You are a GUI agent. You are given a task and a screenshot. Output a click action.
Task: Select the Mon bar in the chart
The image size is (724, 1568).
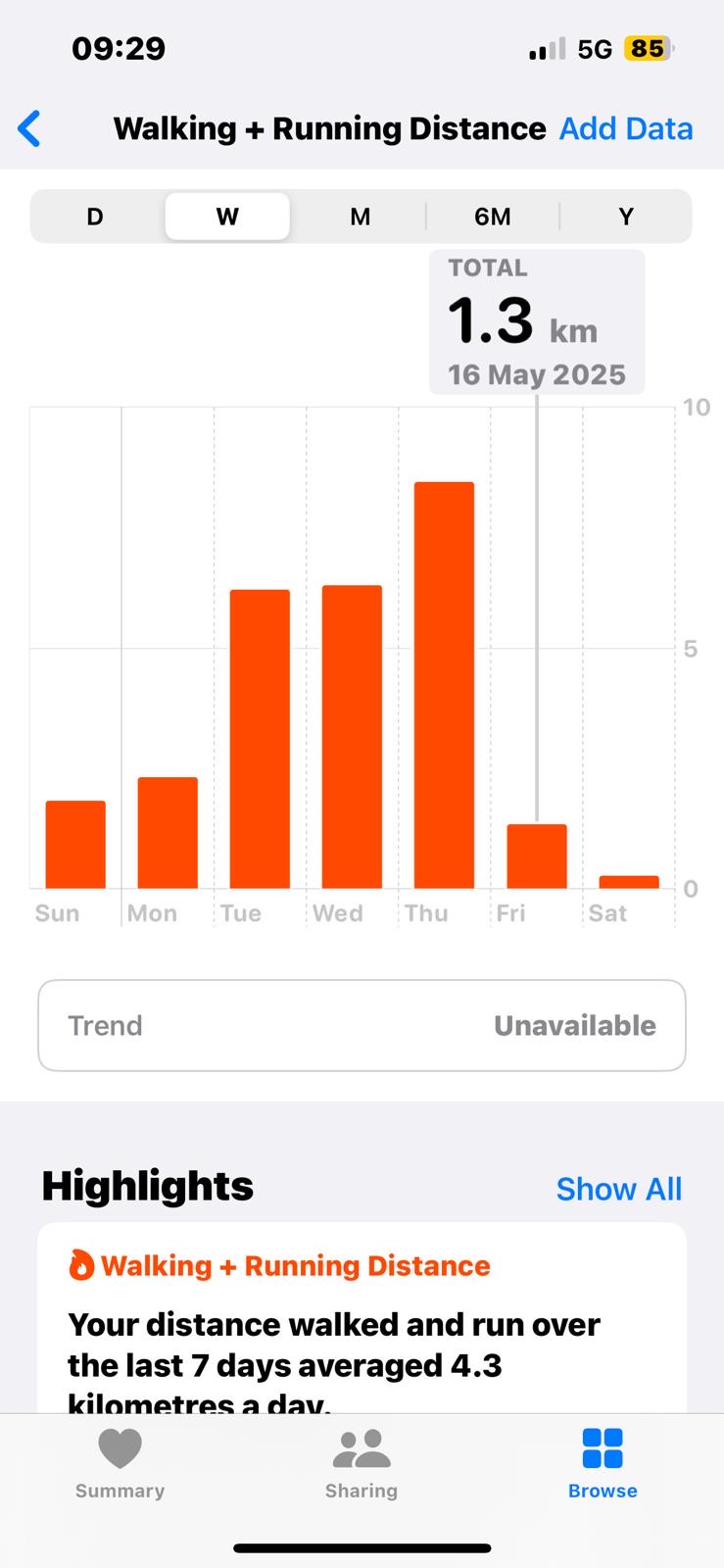point(168,833)
